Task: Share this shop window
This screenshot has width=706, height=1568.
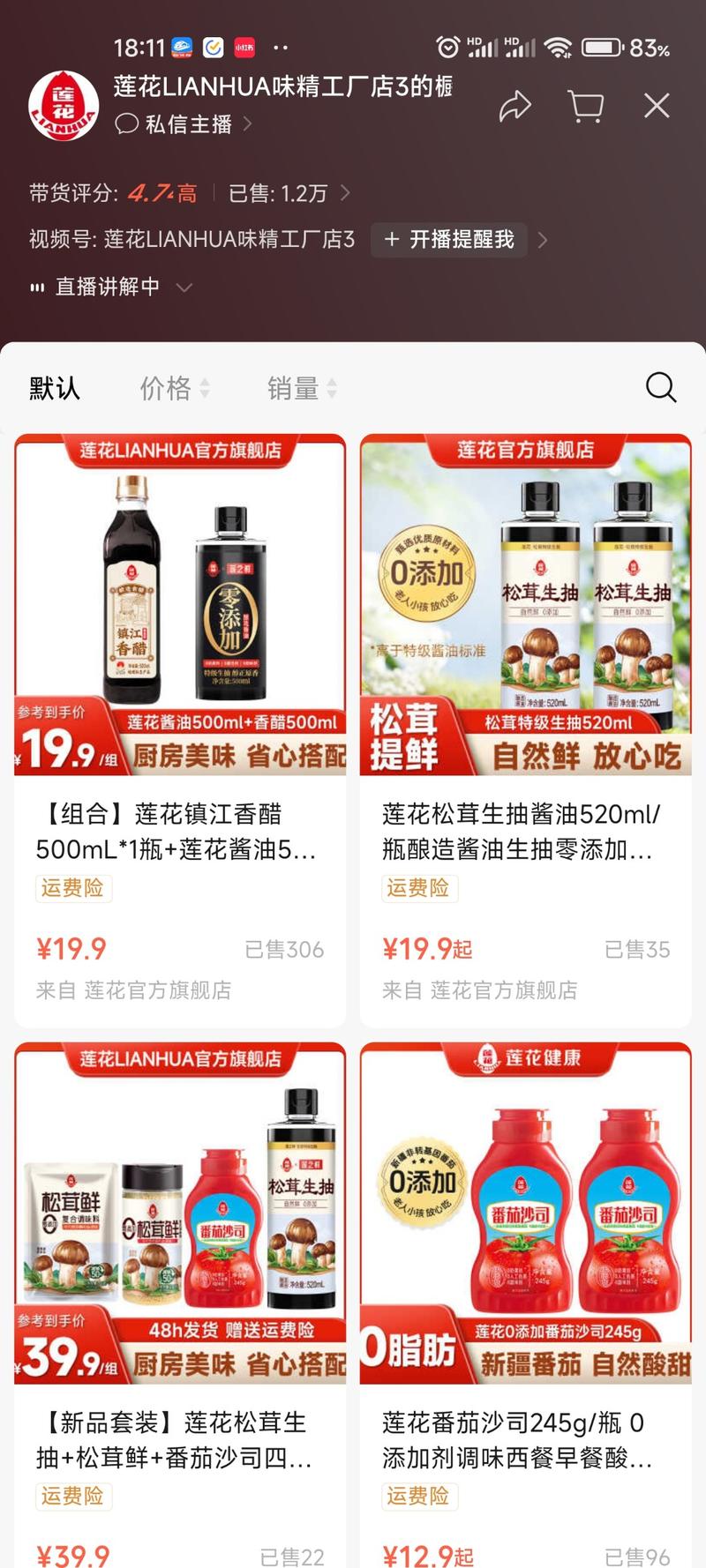Action: [514, 107]
